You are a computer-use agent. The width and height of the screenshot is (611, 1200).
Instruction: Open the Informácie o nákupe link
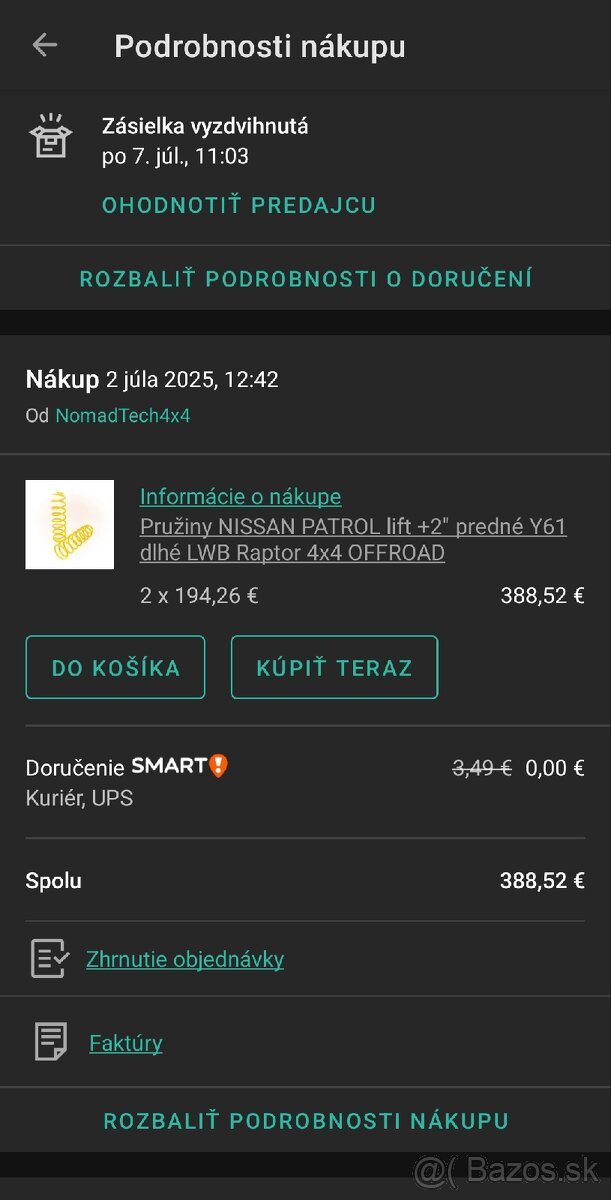point(240,497)
